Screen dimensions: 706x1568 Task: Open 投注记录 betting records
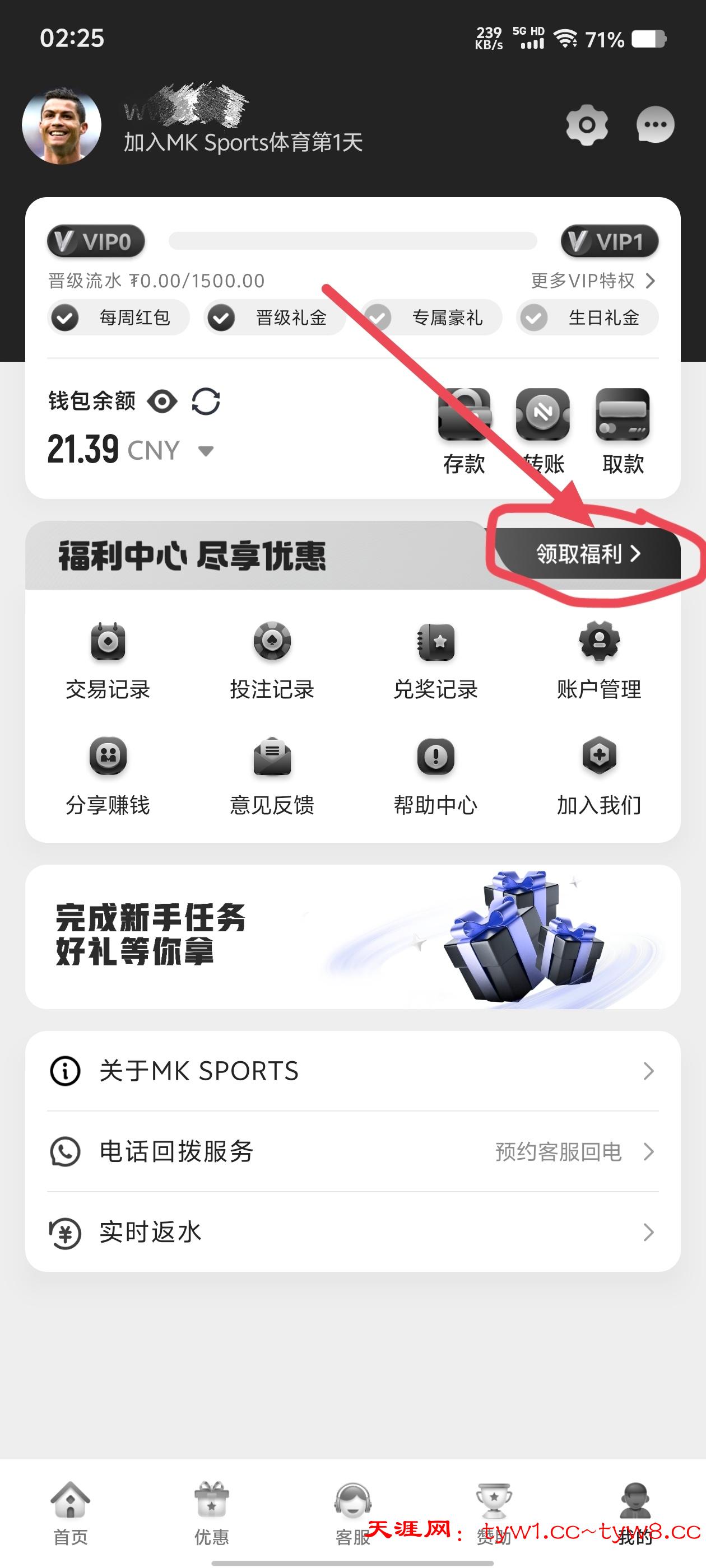[x=272, y=661]
